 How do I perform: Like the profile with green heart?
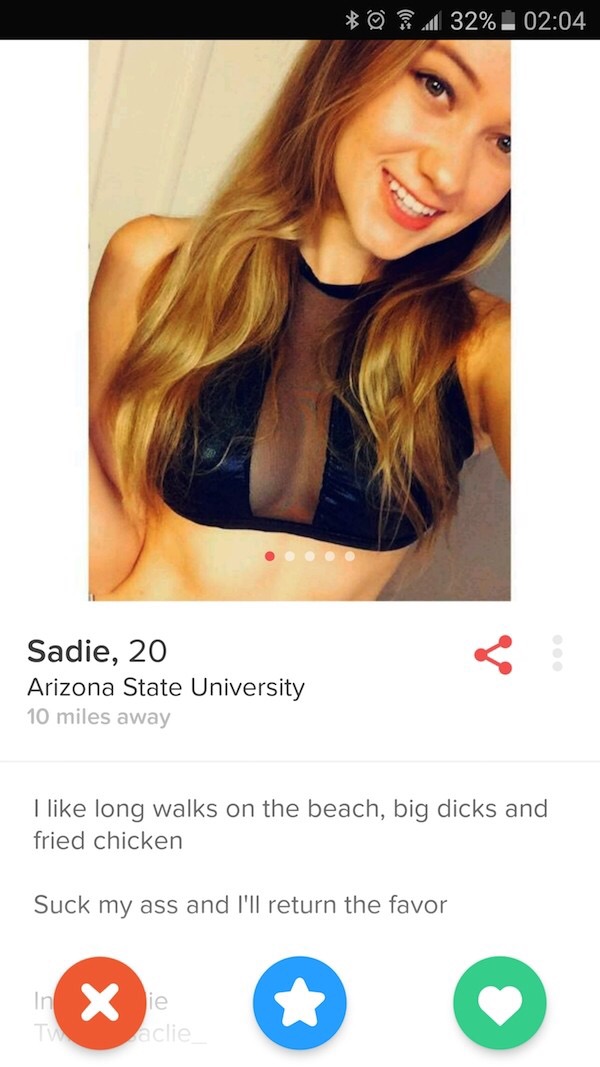click(499, 1003)
